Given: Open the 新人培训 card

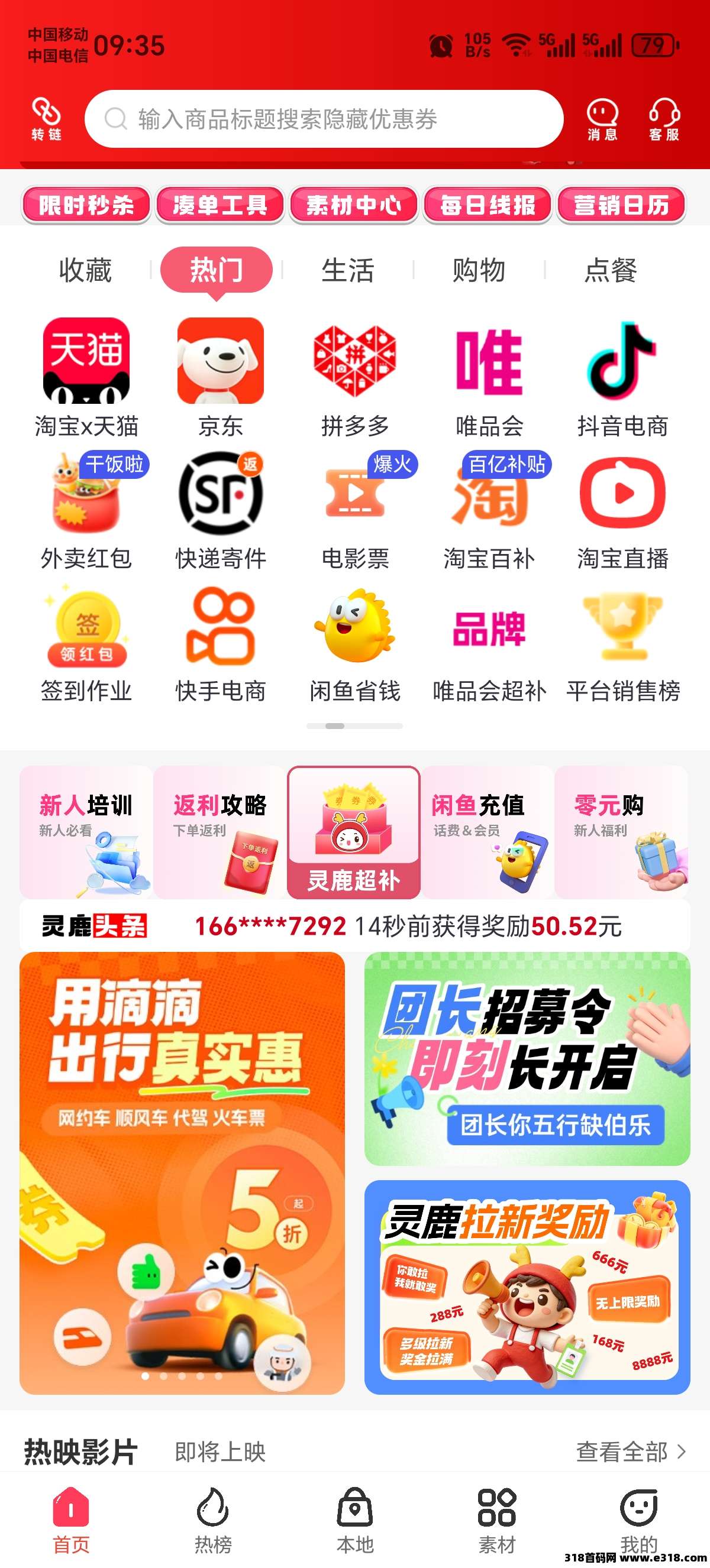Looking at the screenshot, I should pos(86,831).
